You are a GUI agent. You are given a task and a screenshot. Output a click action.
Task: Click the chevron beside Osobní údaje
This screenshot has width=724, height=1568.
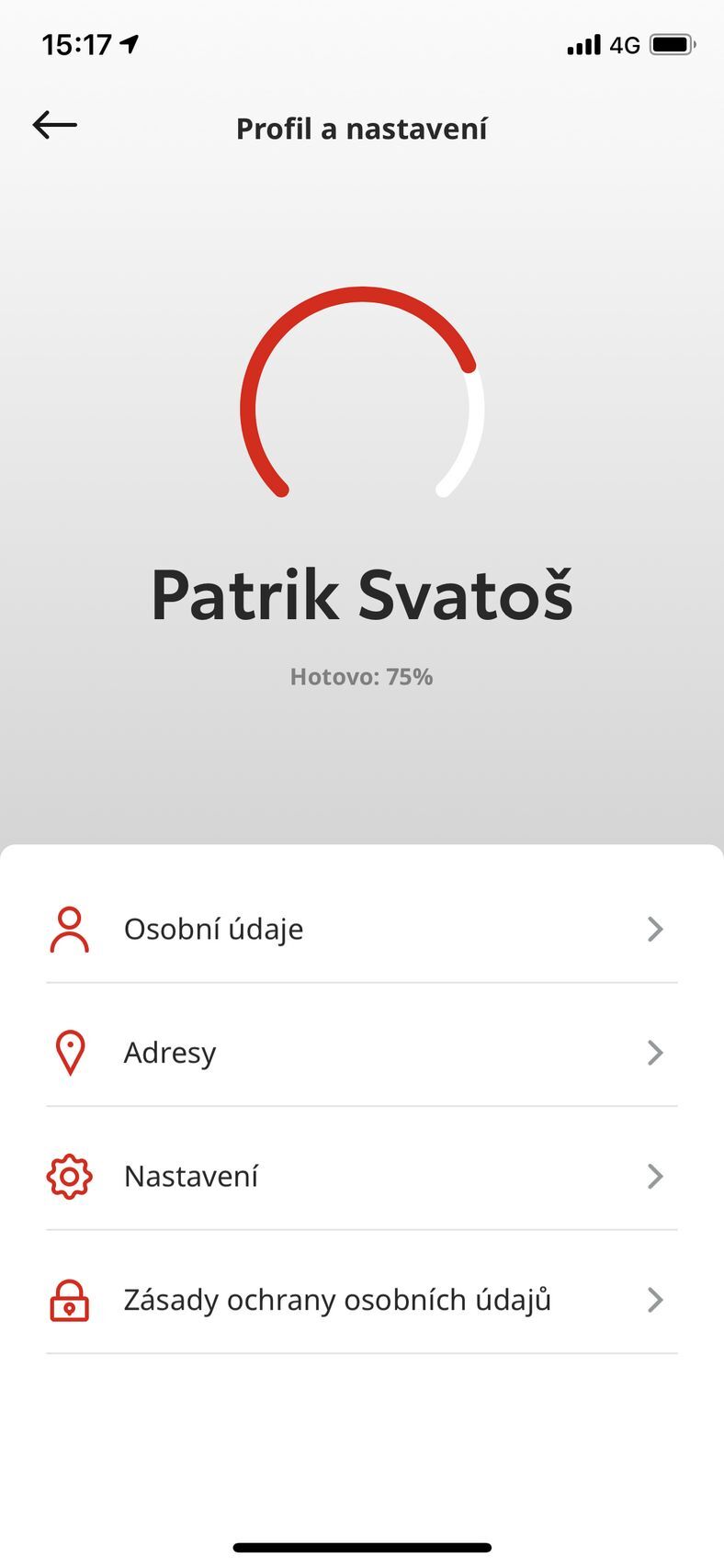click(x=655, y=929)
